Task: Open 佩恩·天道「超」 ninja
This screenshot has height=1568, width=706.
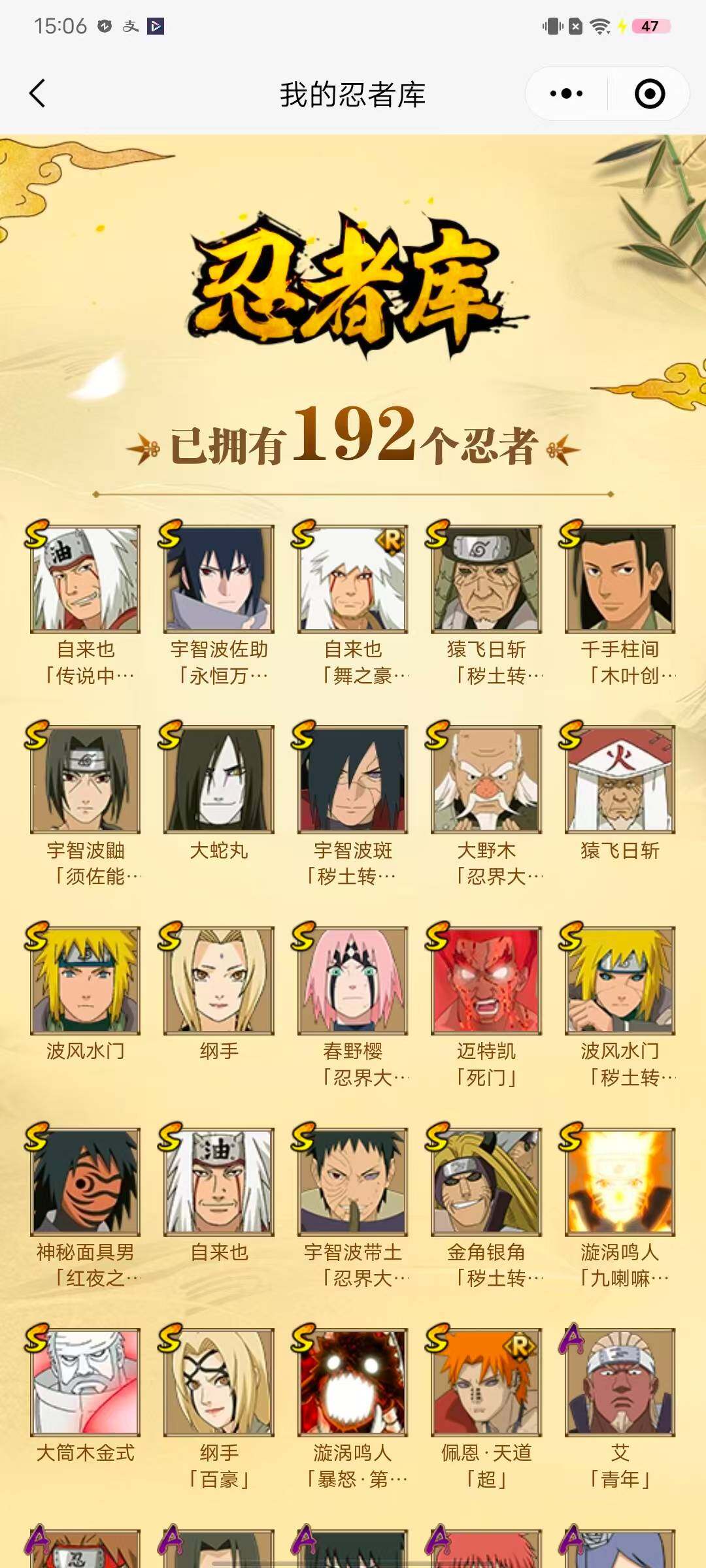Action: pos(486,1382)
